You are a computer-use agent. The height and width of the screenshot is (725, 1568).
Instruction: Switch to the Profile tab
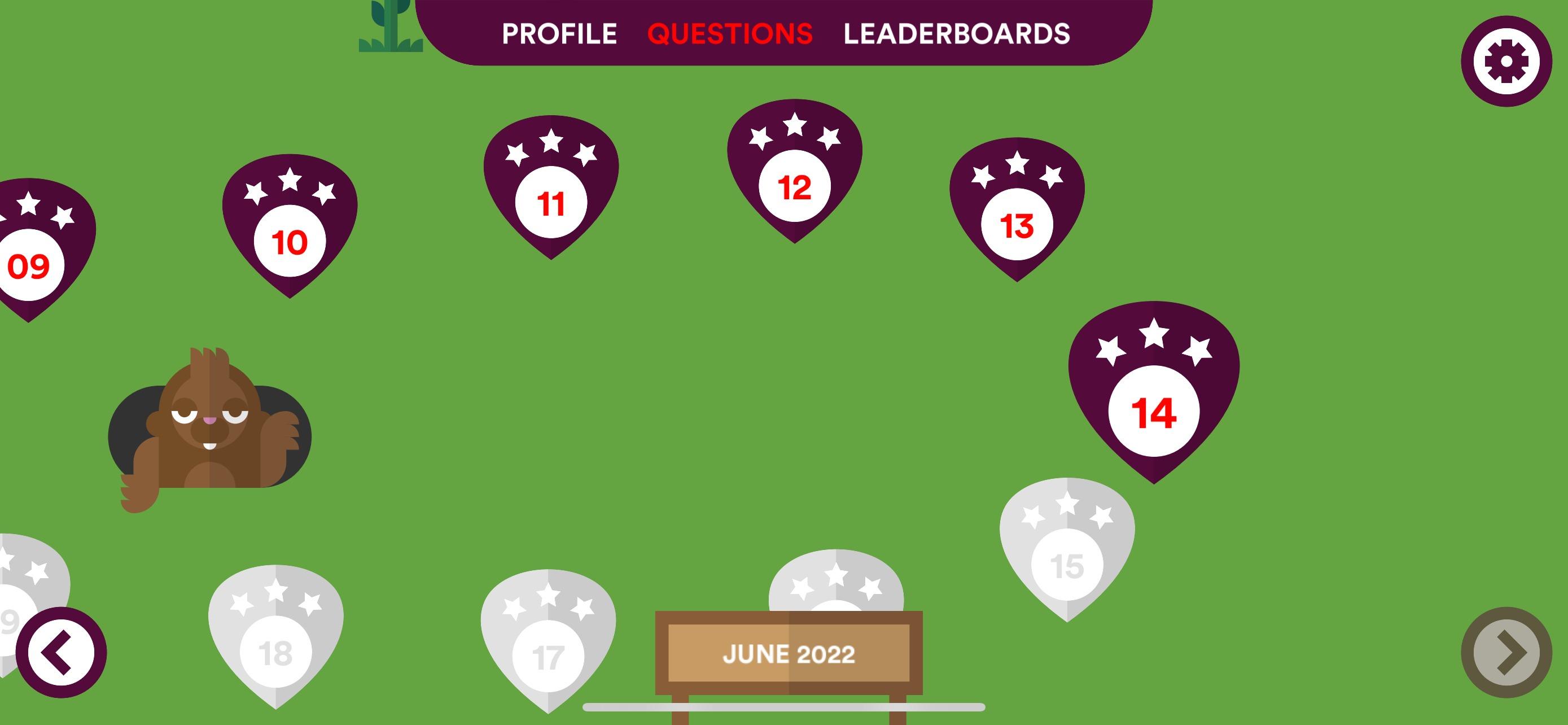(x=559, y=33)
